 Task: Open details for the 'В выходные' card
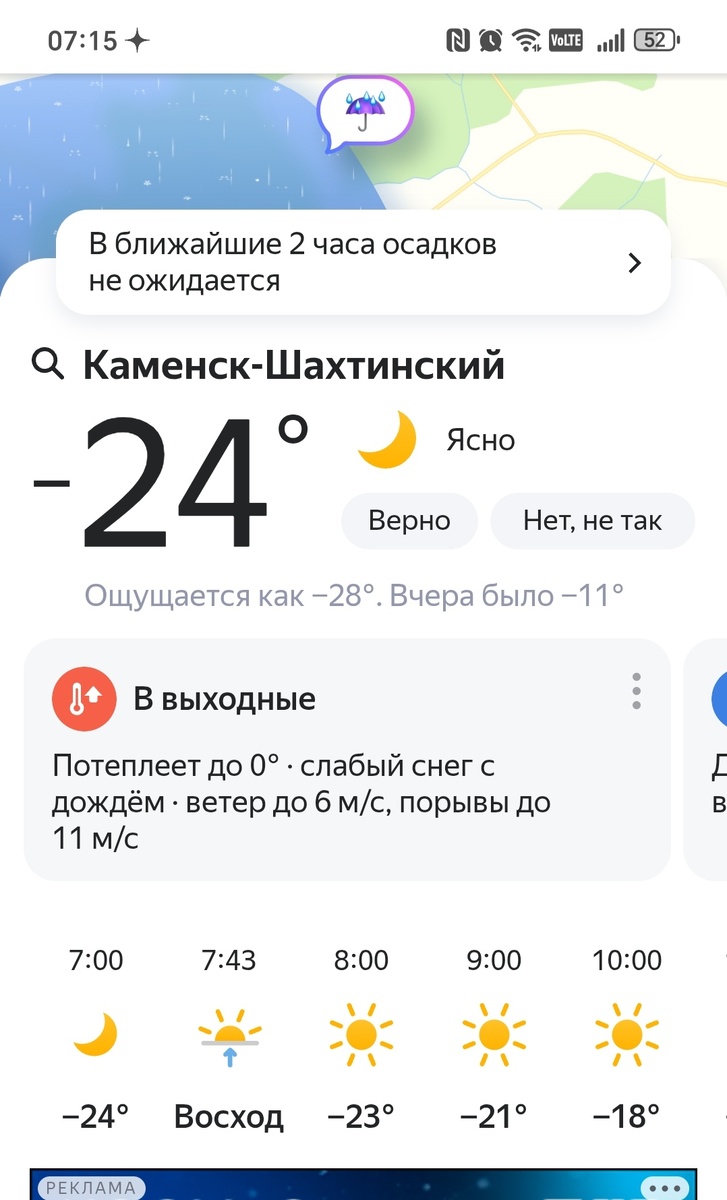tap(350, 760)
